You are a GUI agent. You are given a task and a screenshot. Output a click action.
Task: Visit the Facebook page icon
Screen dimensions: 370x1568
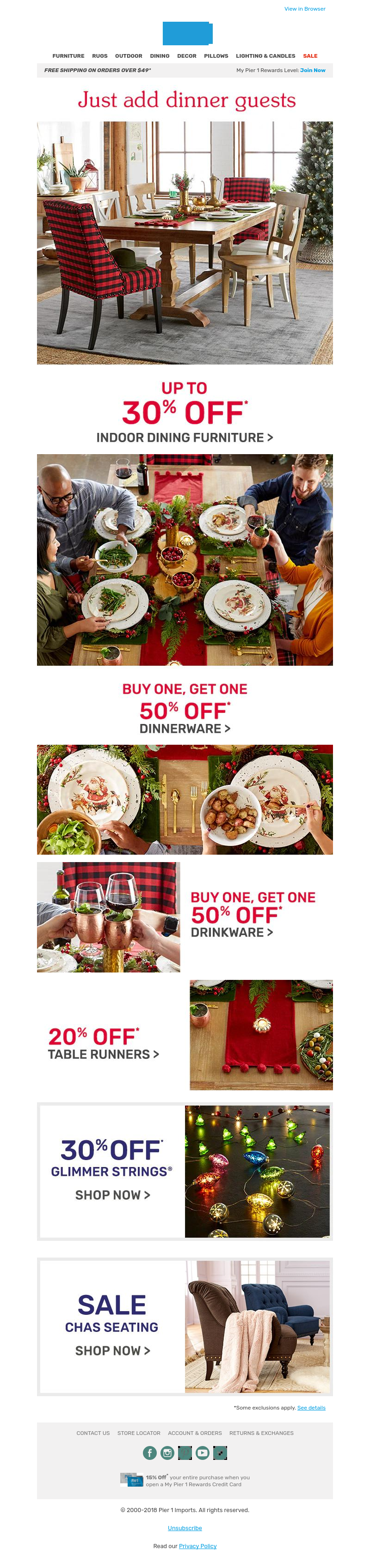click(x=149, y=1453)
